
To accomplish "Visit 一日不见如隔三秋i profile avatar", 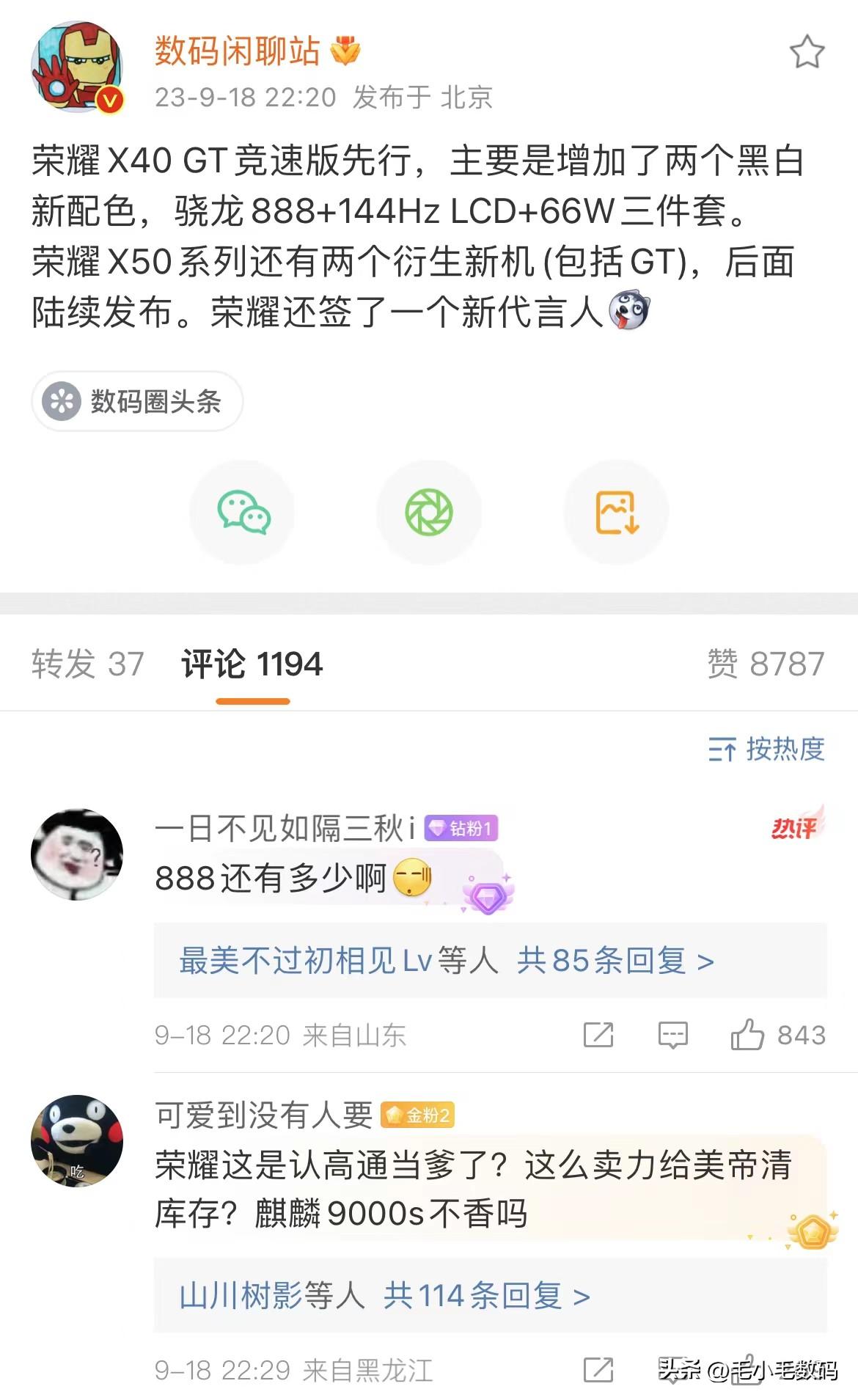I will pyautogui.click(x=77, y=854).
